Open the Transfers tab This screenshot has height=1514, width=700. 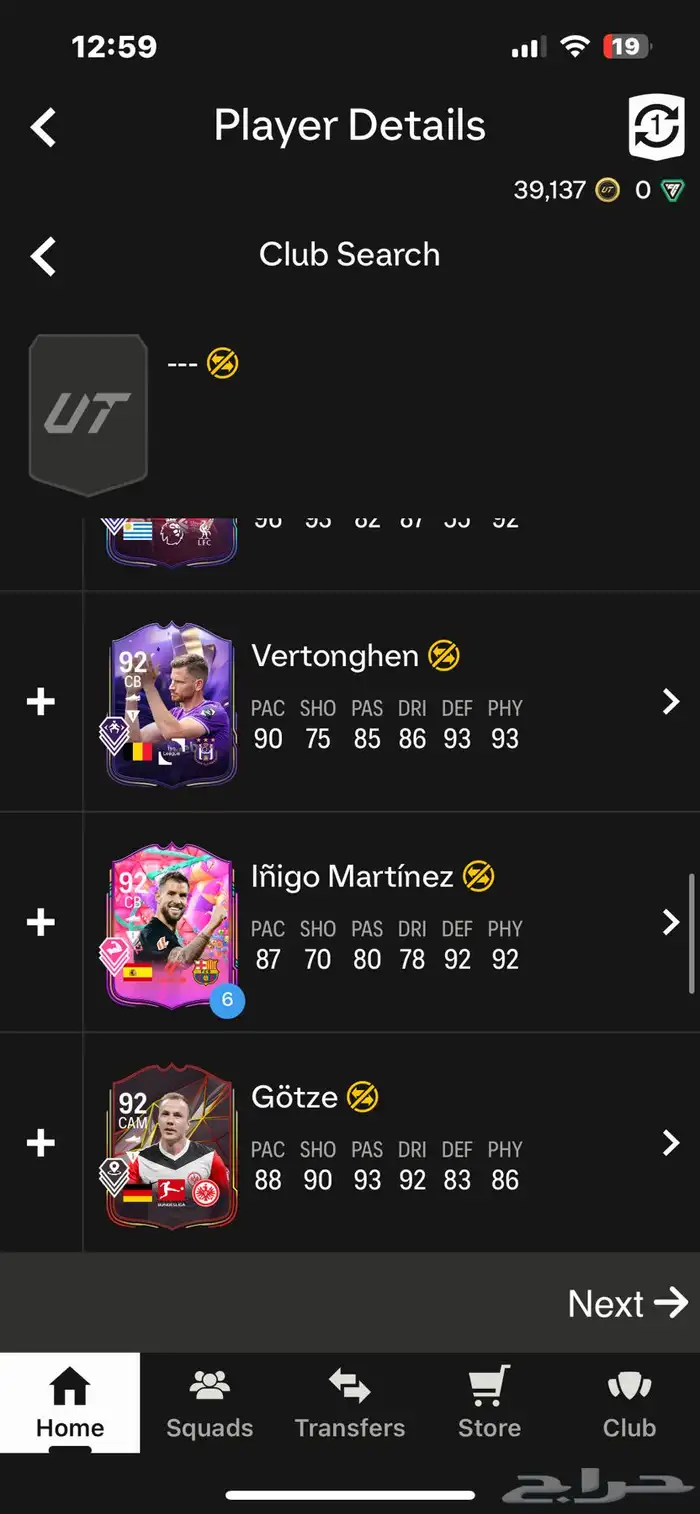(x=349, y=1403)
